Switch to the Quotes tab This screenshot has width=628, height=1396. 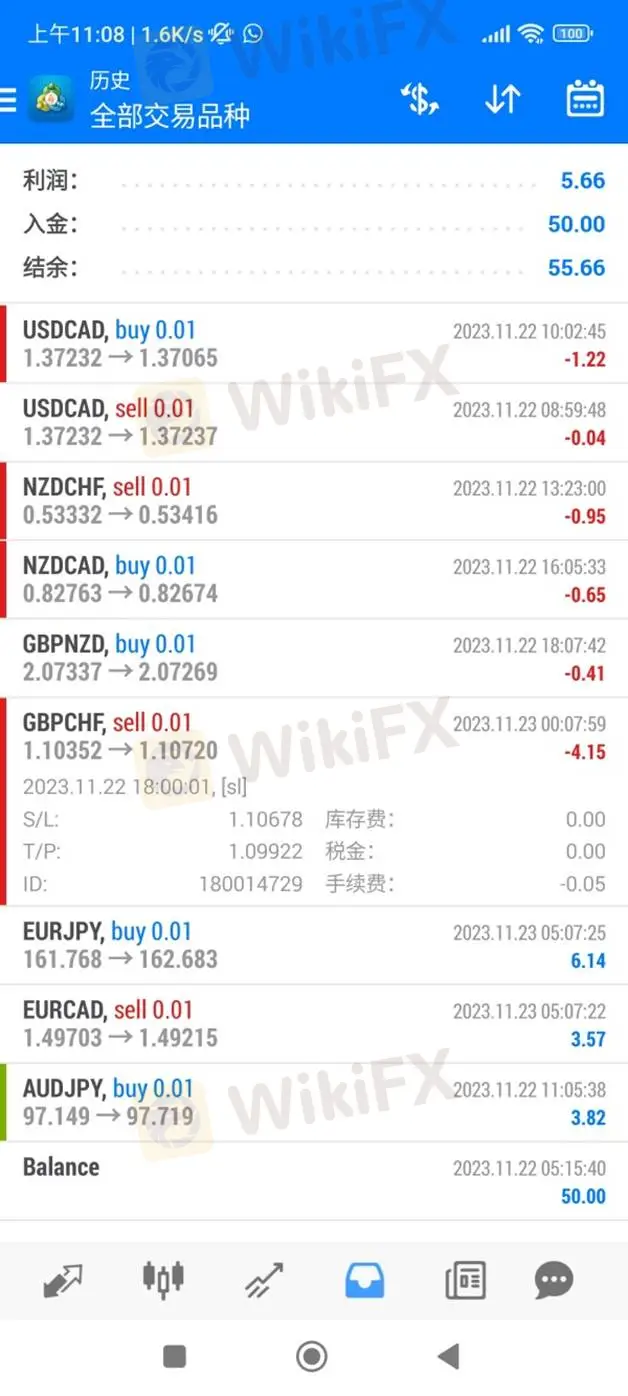click(x=63, y=1280)
